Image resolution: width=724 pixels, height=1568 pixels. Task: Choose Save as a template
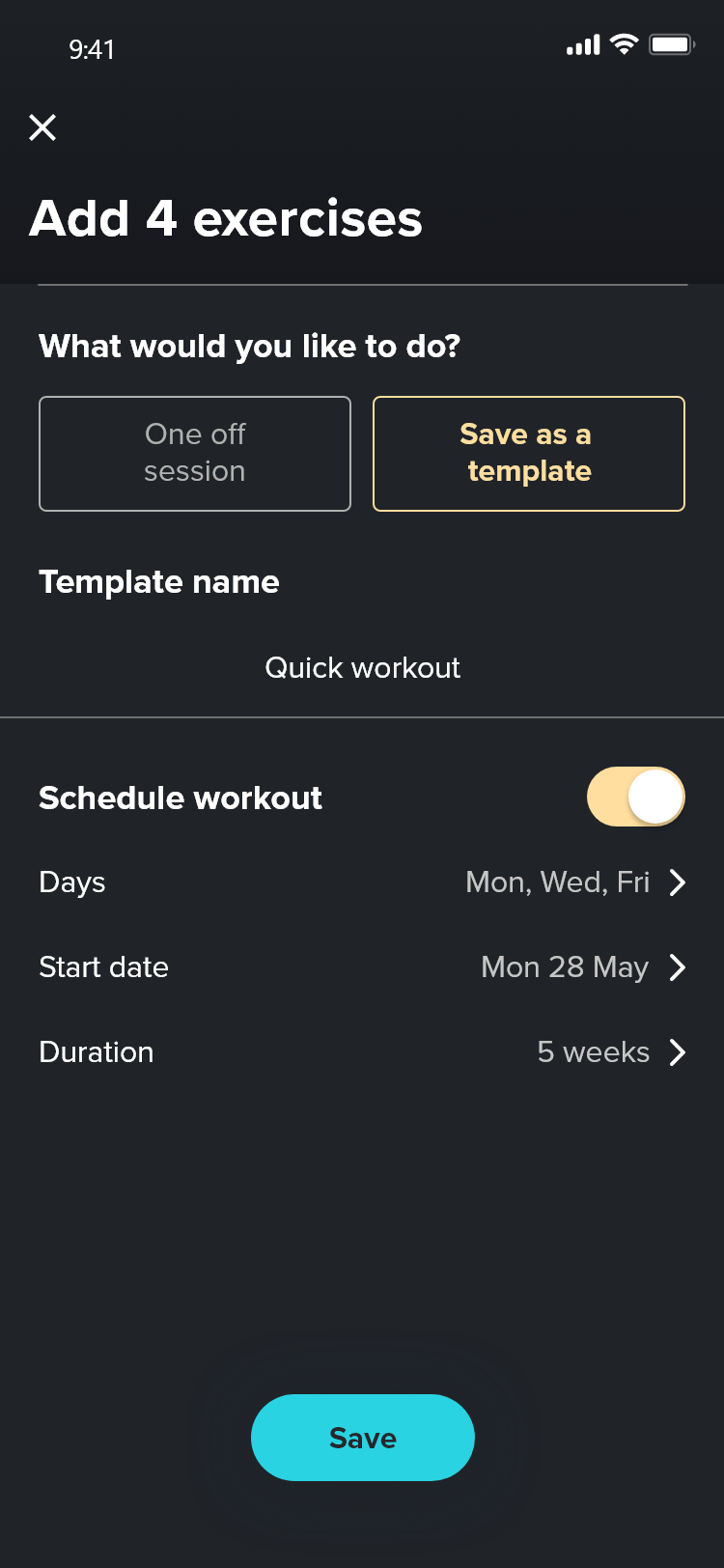[x=528, y=454]
